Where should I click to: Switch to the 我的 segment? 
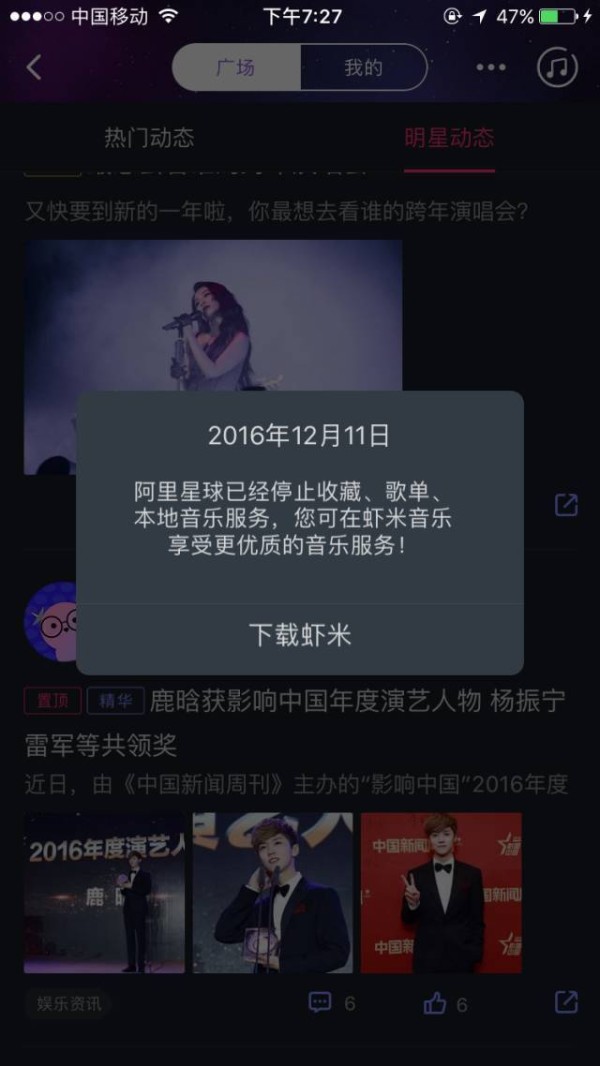tap(363, 67)
